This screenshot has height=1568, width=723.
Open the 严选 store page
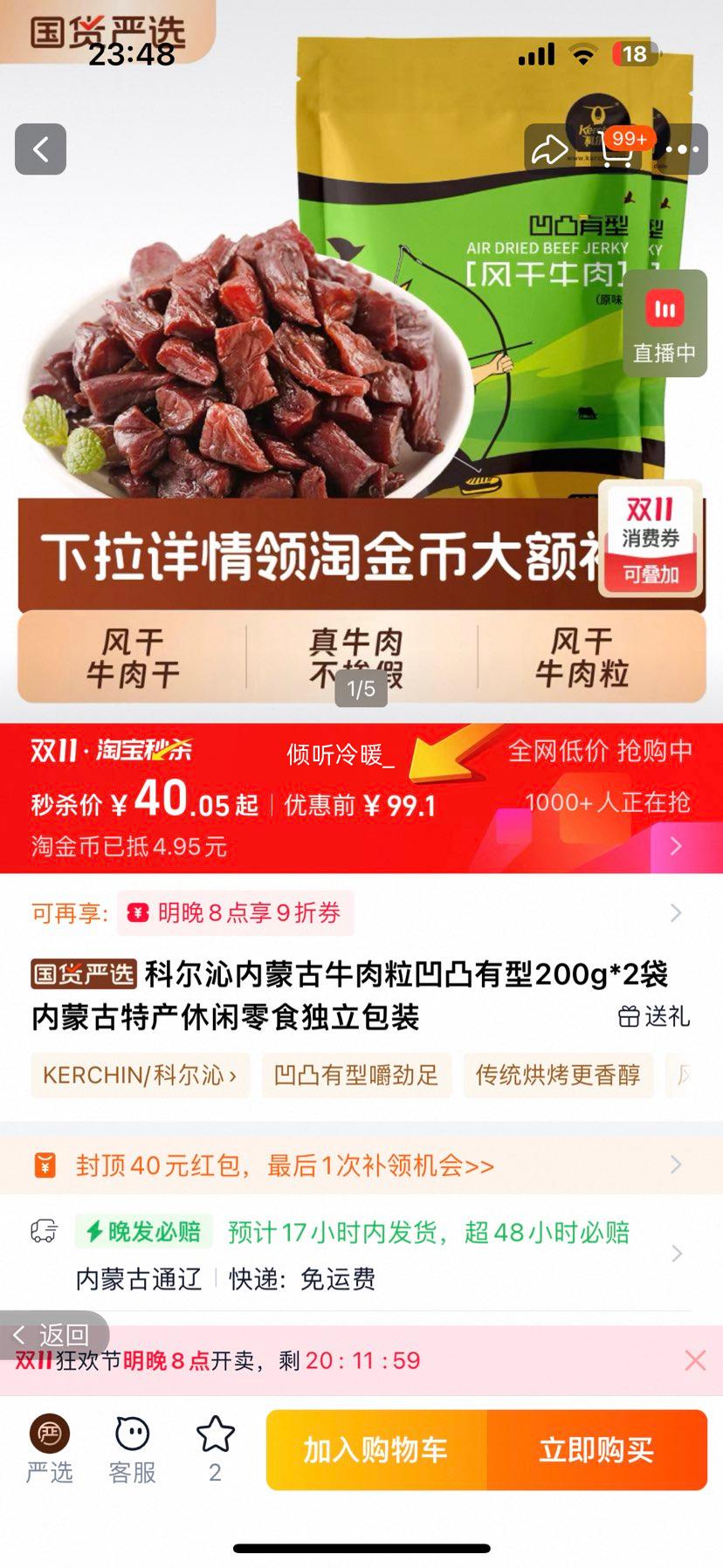point(50,1449)
